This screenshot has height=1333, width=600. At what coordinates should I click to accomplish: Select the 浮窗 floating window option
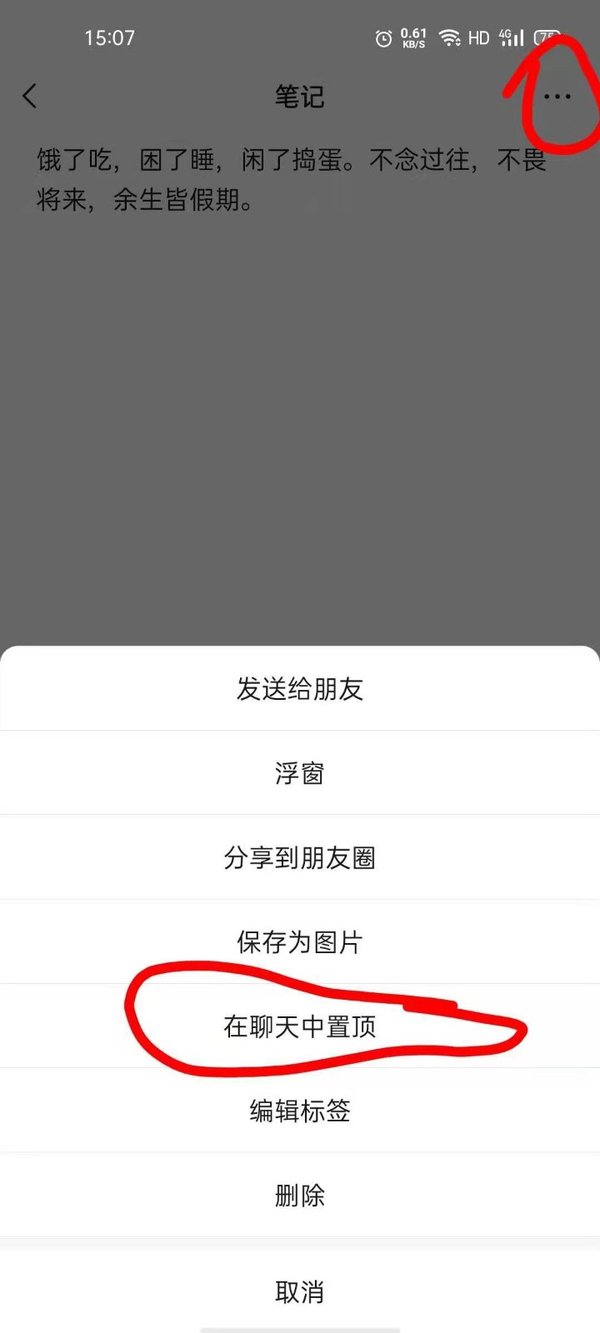pos(300,773)
